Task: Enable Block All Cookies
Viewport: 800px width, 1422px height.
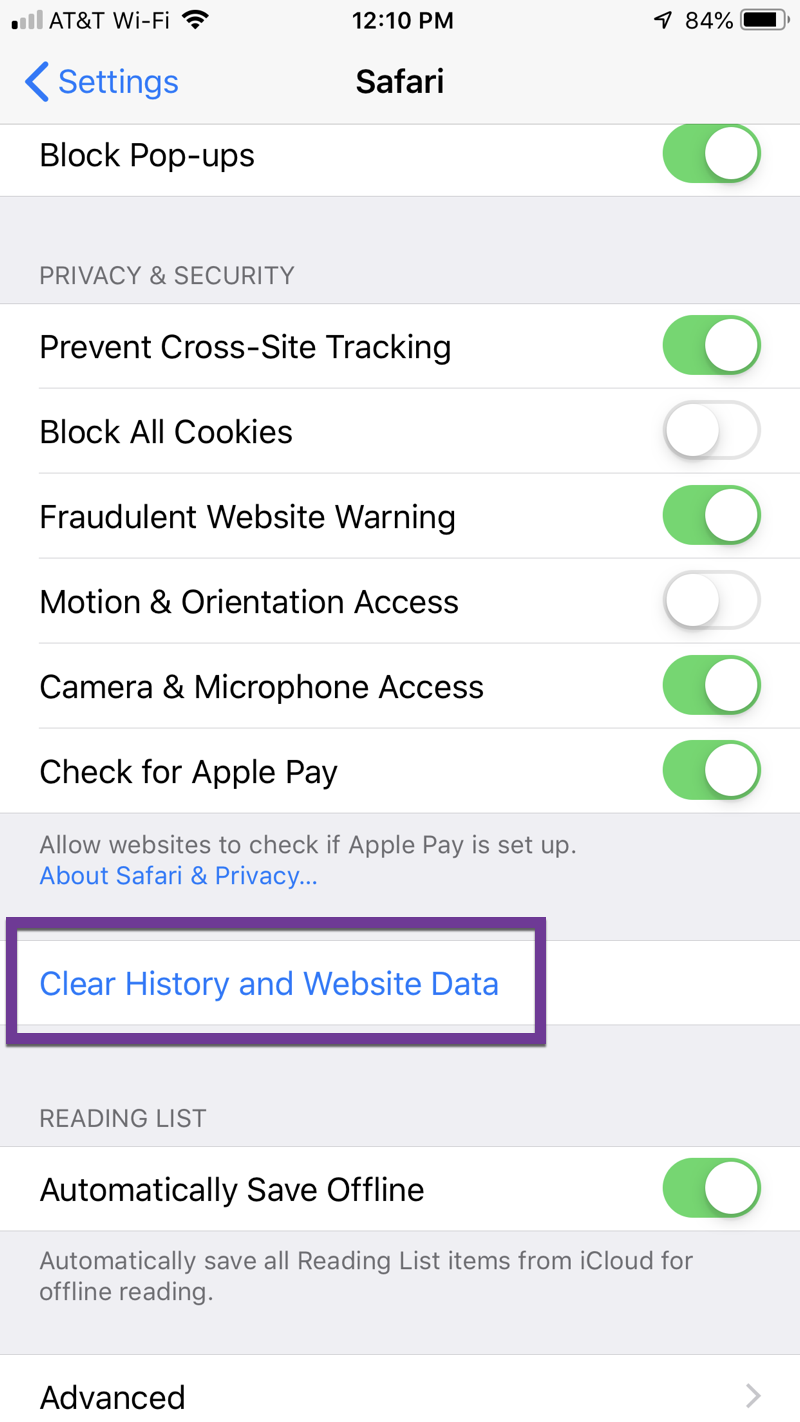Action: pos(711,431)
